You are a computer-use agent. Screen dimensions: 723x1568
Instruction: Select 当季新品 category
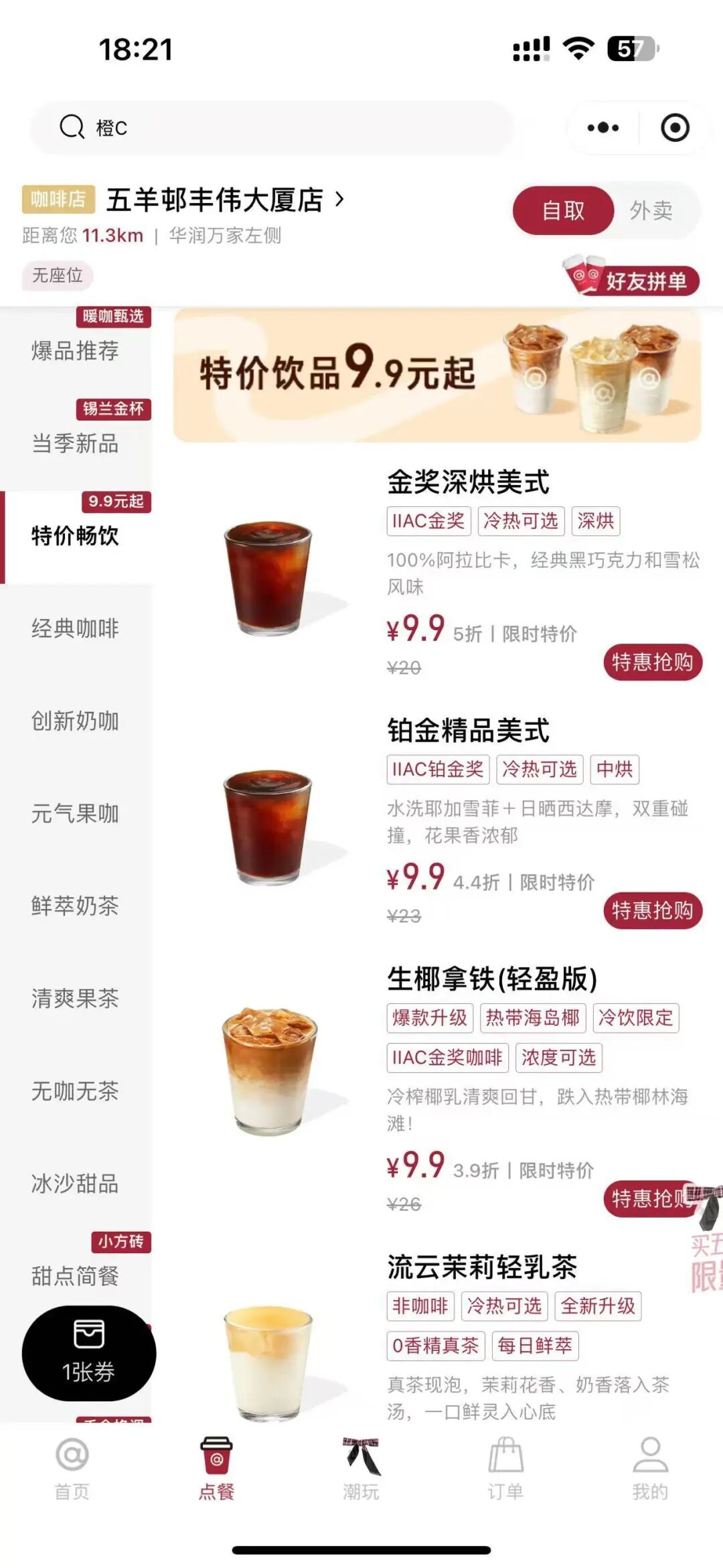click(x=75, y=443)
